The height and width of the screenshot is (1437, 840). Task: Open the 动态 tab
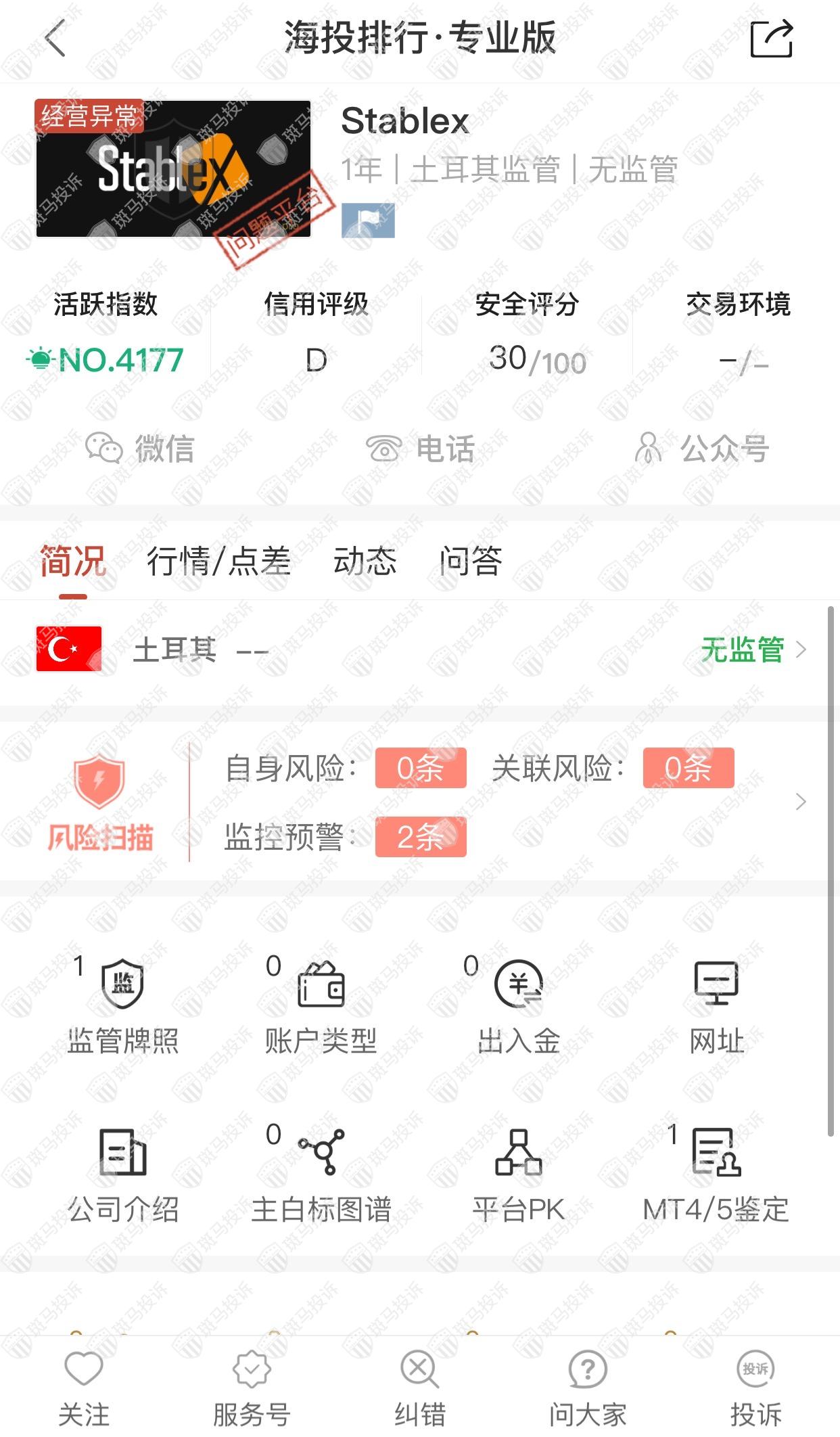[365, 562]
